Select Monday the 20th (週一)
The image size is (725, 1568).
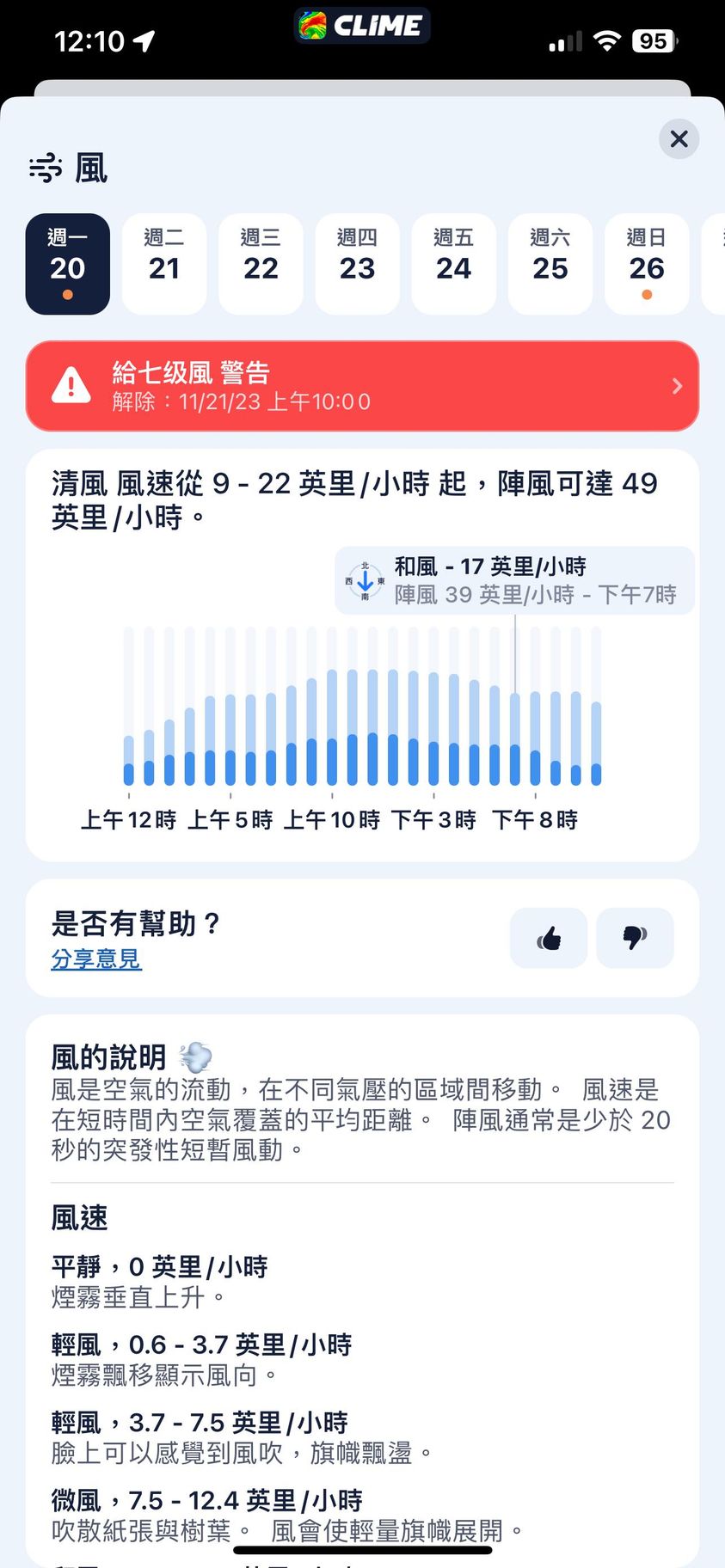(68, 264)
